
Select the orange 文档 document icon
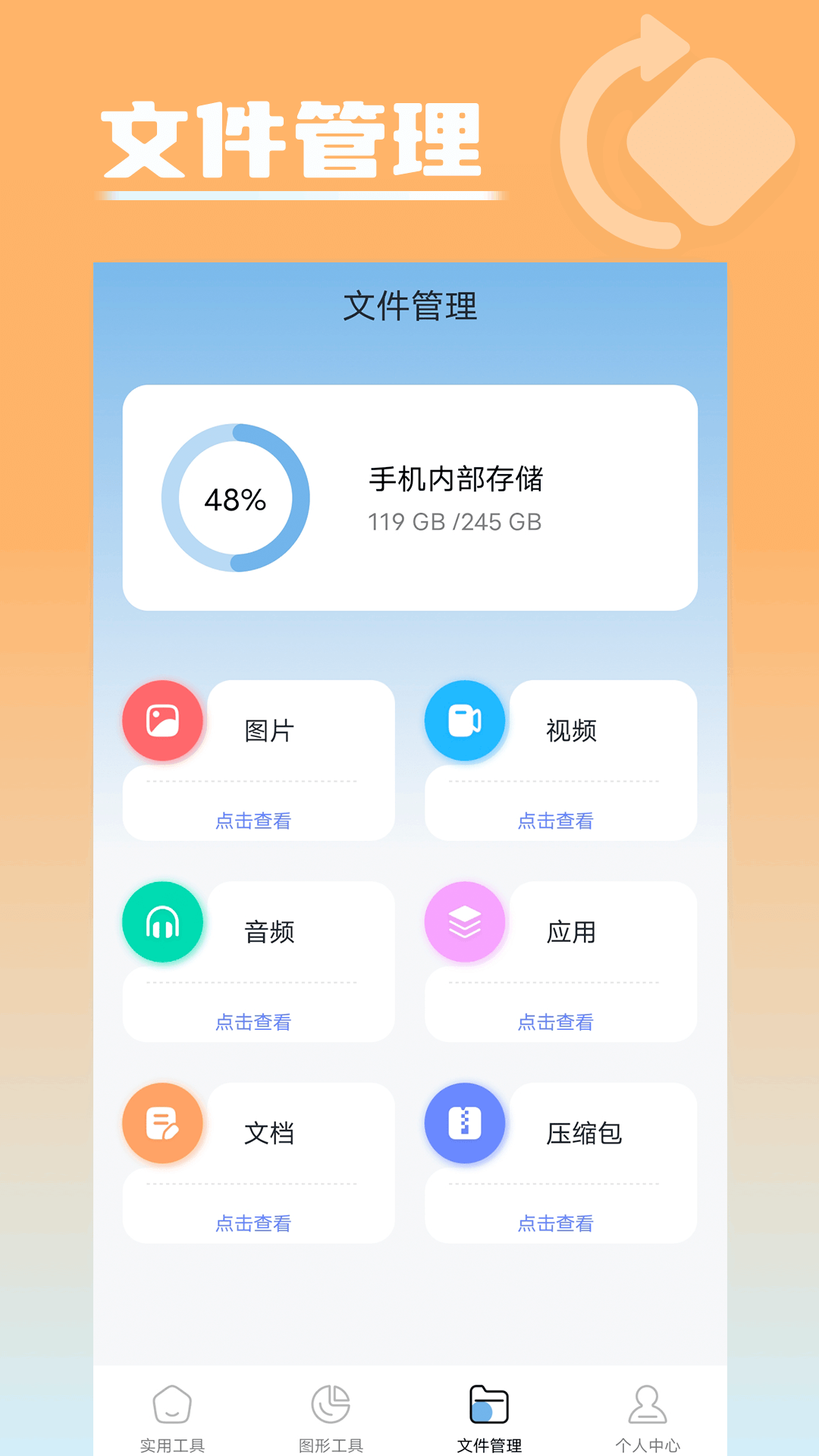click(162, 1124)
